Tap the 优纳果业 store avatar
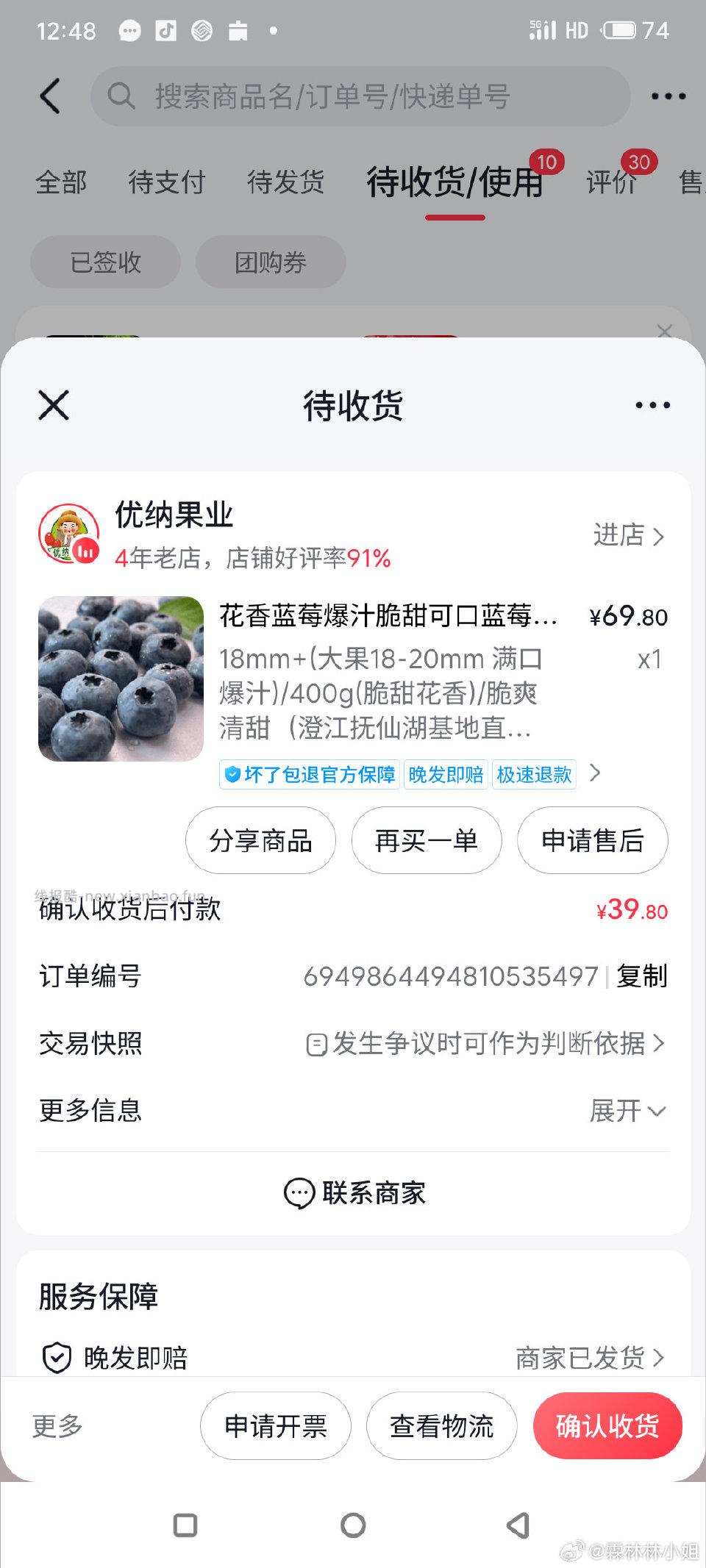The height and width of the screenshot is (1568, 706). point(70,532)
